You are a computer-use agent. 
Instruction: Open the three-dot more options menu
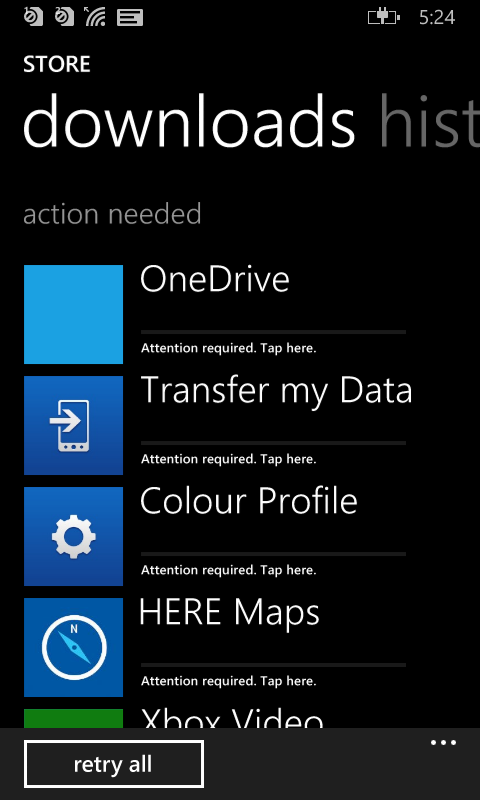(443, 743)
